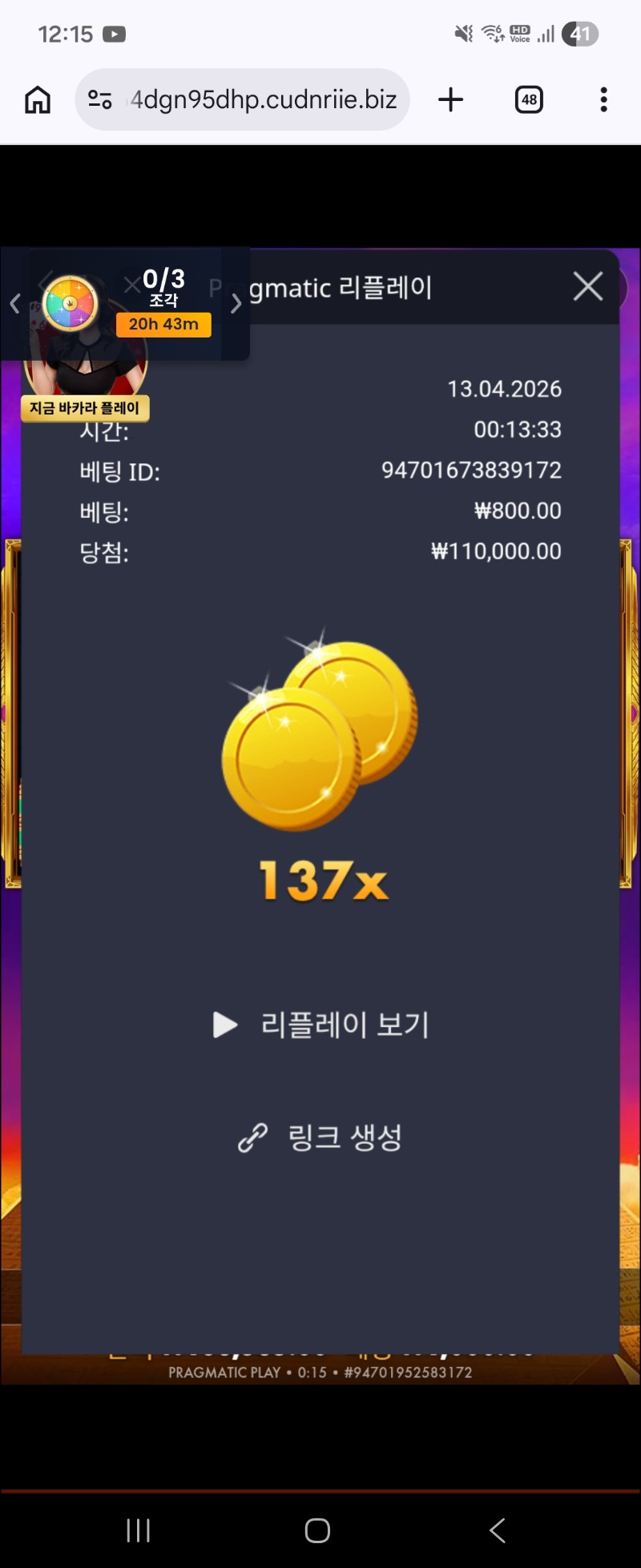Open the spin wheel 0/3 조각 widget
The width and height of the screenshot is (641, 1568).
71,303
